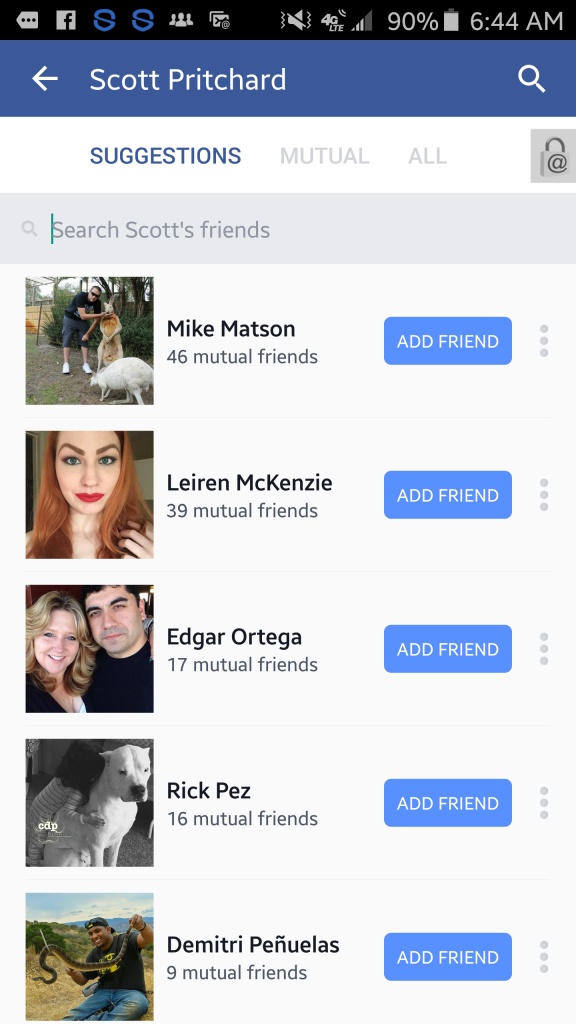Select the Suggestions tab
The width and height of the screenshot is (576, 1024).
click(165, 155)
